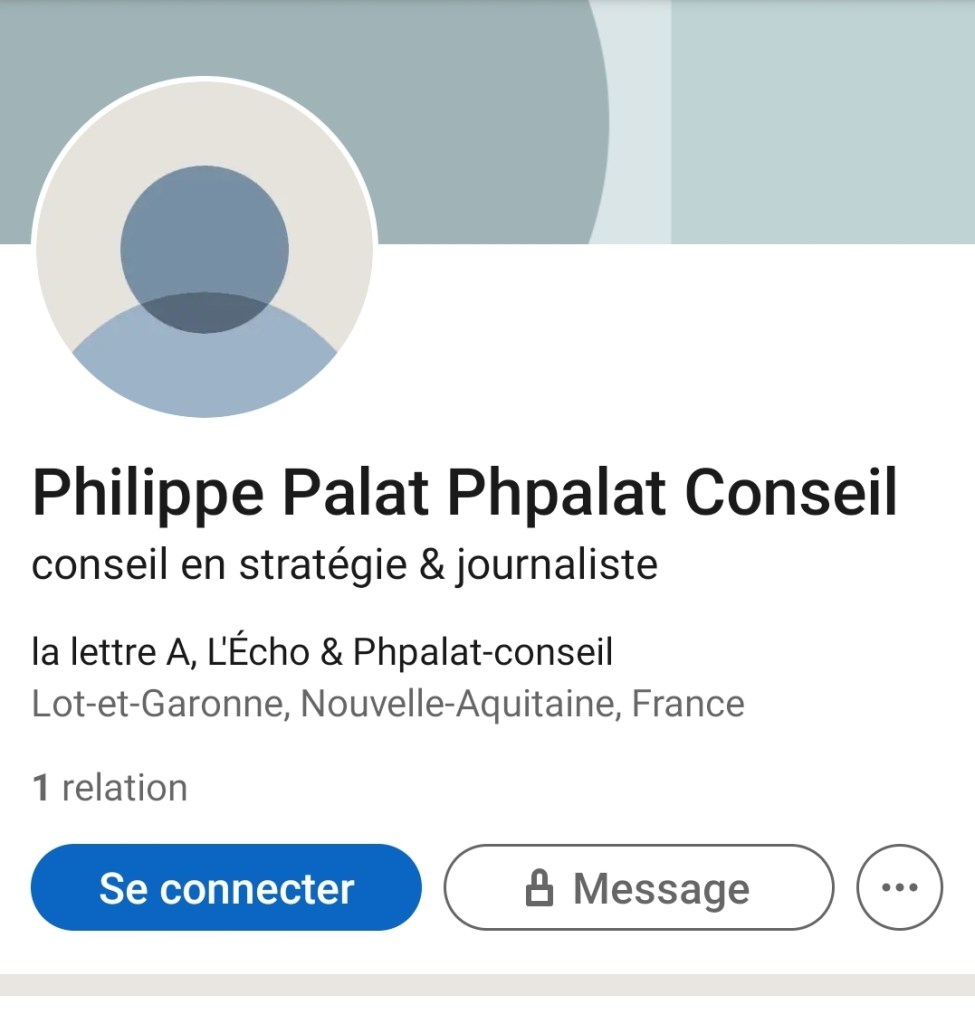975x1023 pixels.
Task: View Philippe Palat's profile picture
Action: (x=205, y=248)
